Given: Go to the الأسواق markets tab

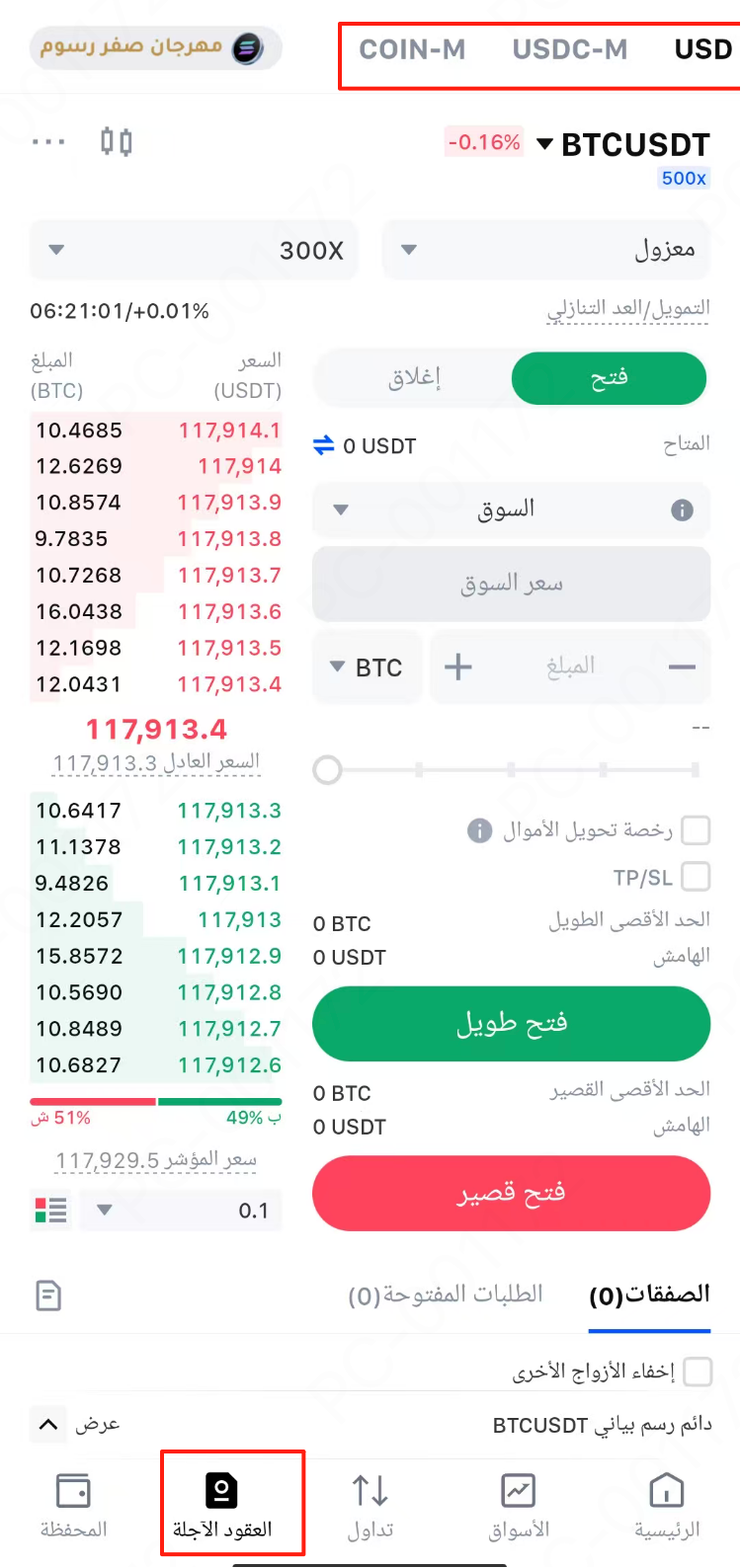Looking at the screenshot, I should [x=519, y=1507].
